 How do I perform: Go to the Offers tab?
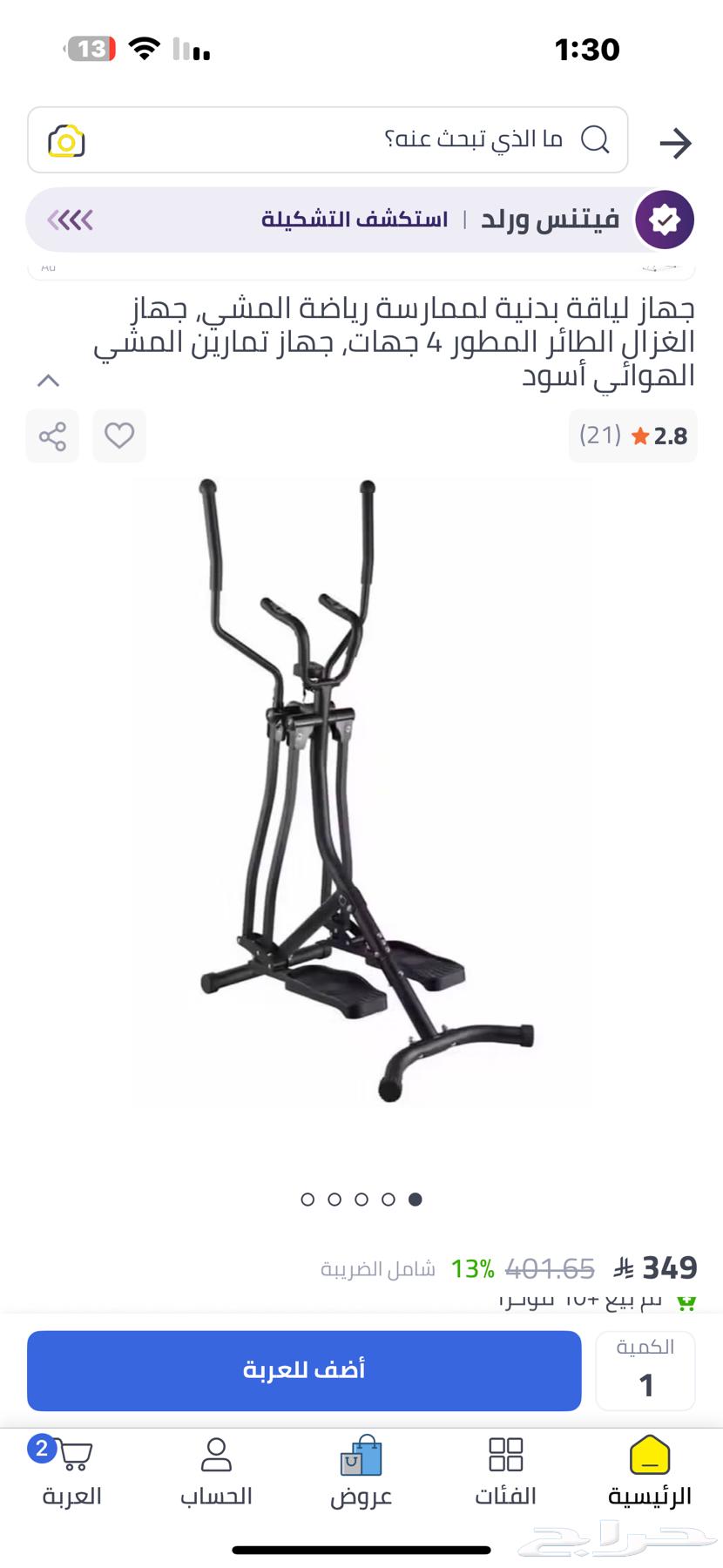pos(361,1473)
